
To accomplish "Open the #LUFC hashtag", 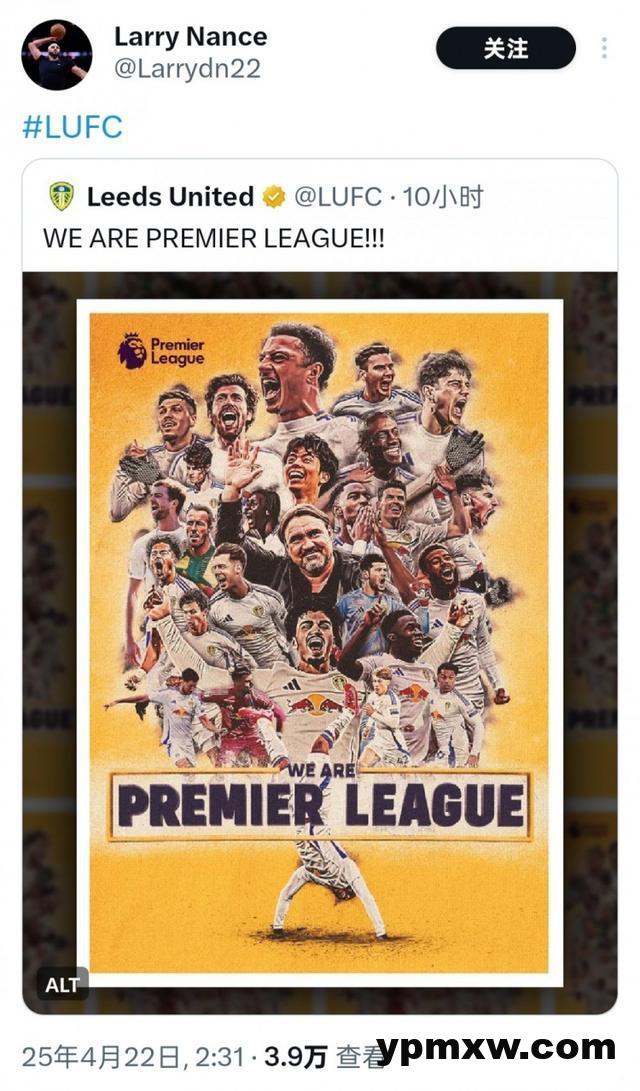I will point(72,127).
